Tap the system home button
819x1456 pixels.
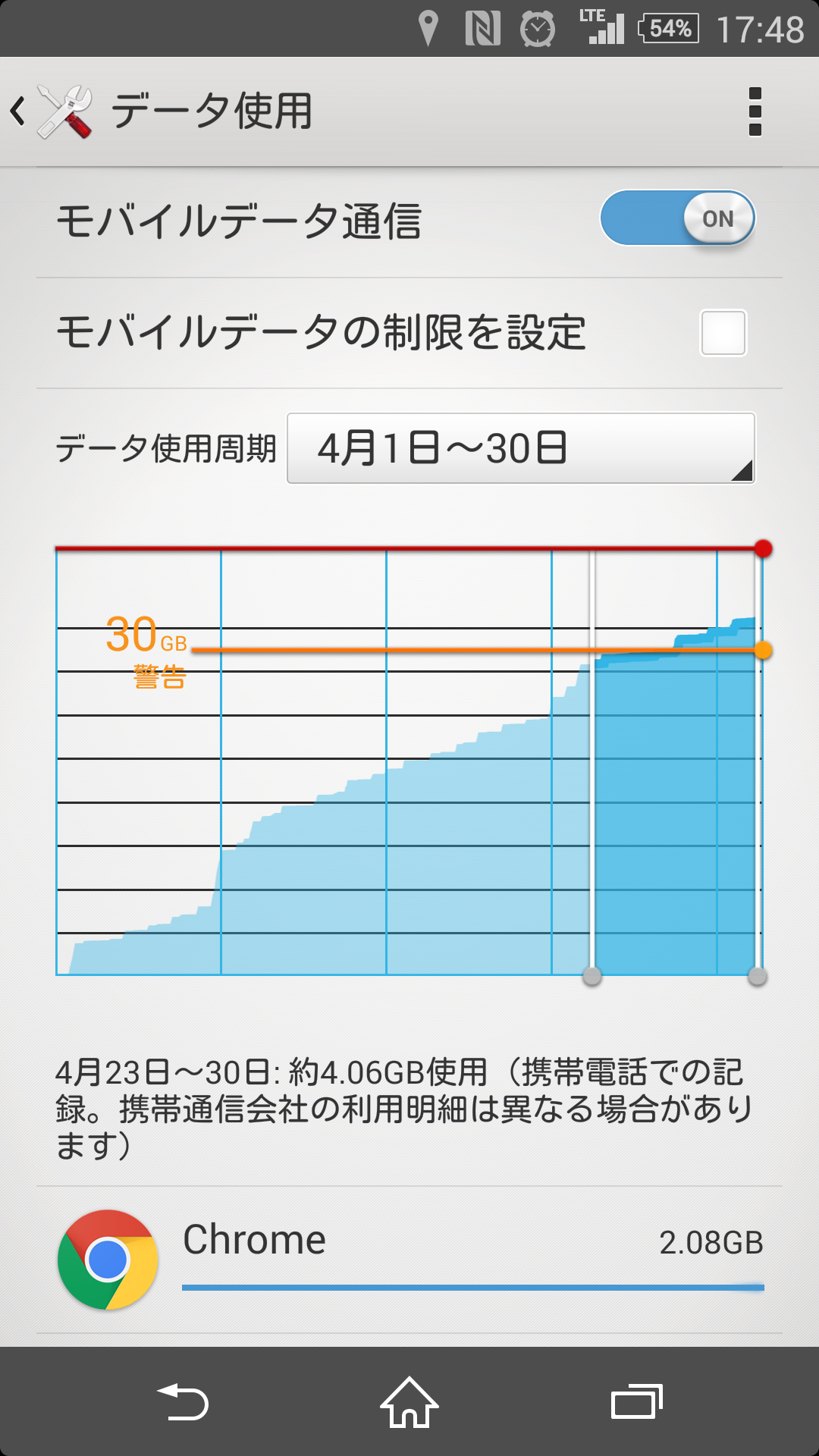click(409, 1401)
